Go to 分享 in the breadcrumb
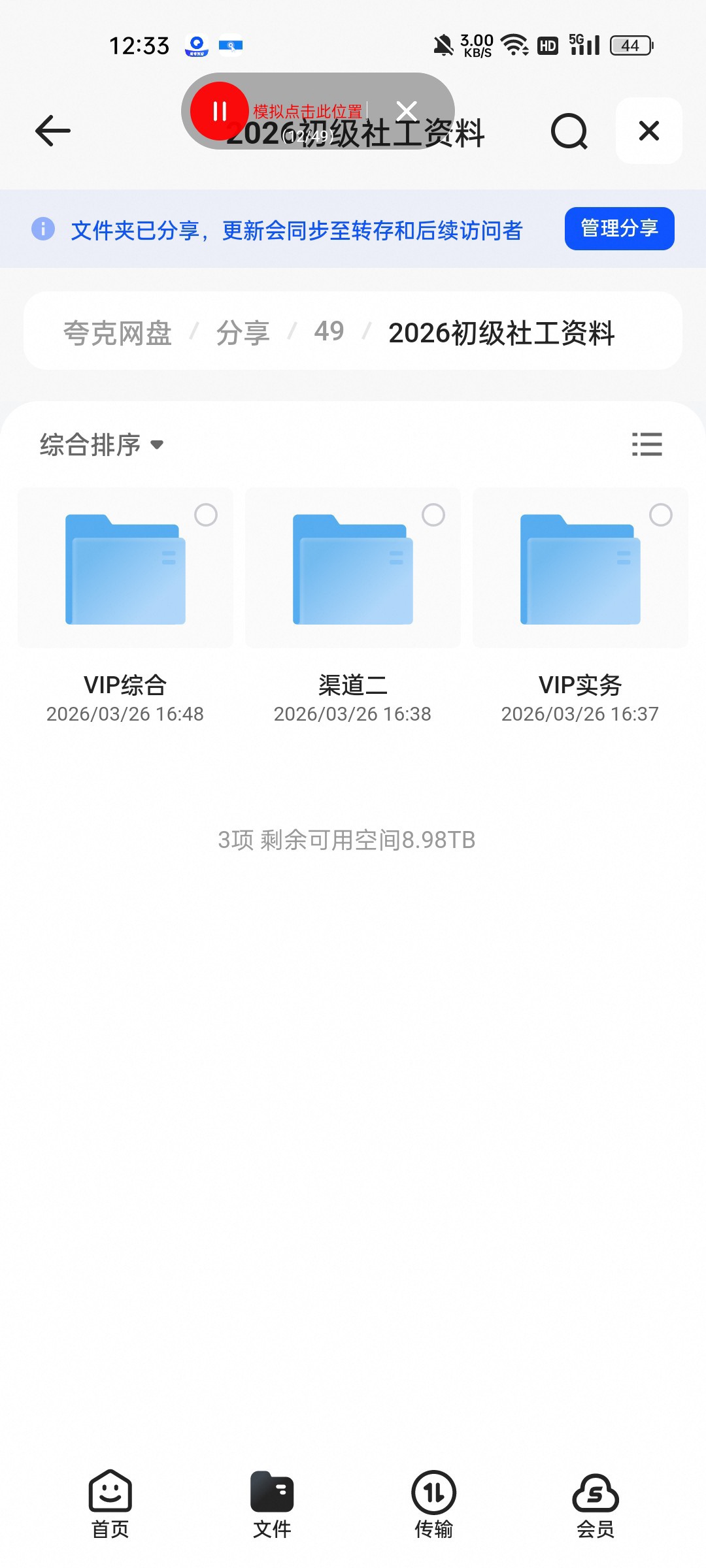 243,333
